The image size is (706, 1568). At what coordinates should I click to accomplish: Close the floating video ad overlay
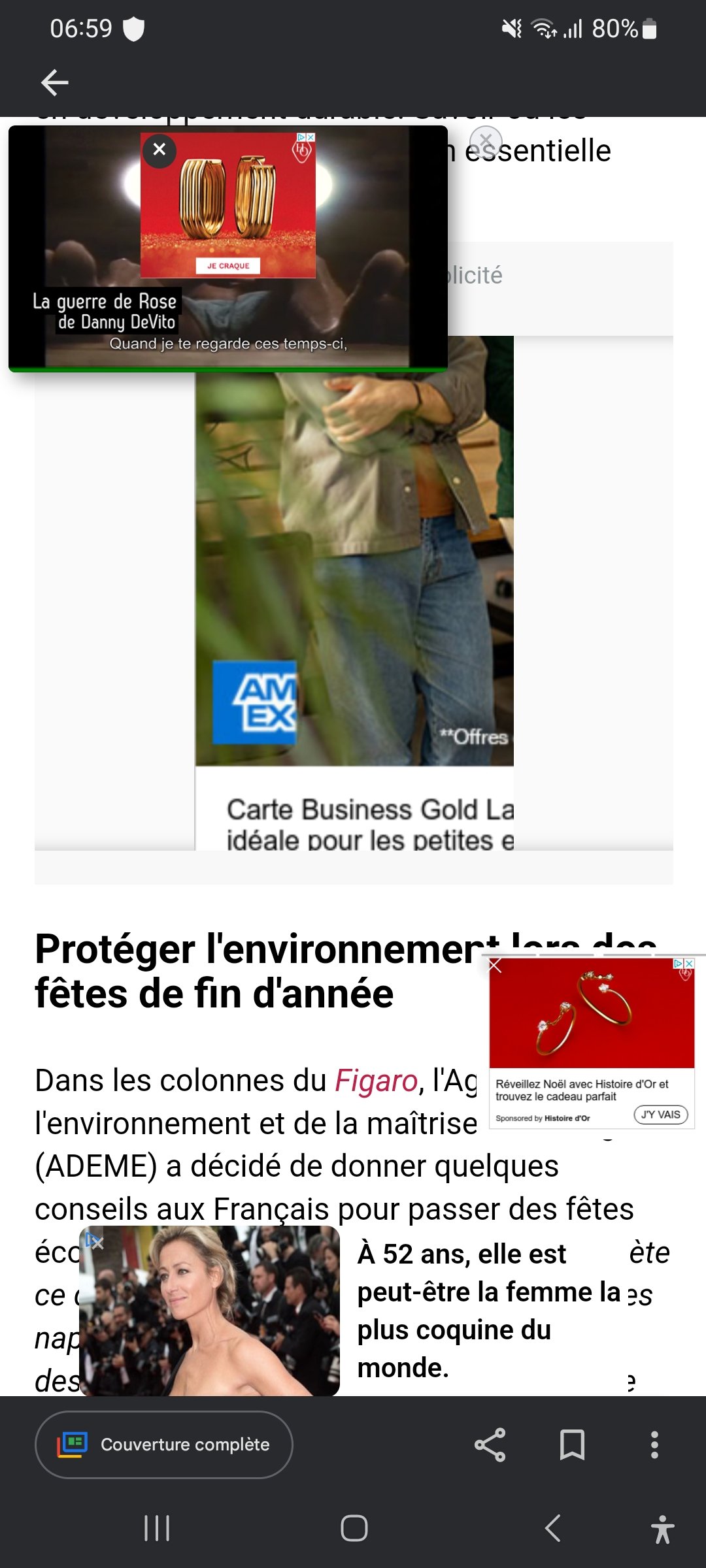click(159, 150)
